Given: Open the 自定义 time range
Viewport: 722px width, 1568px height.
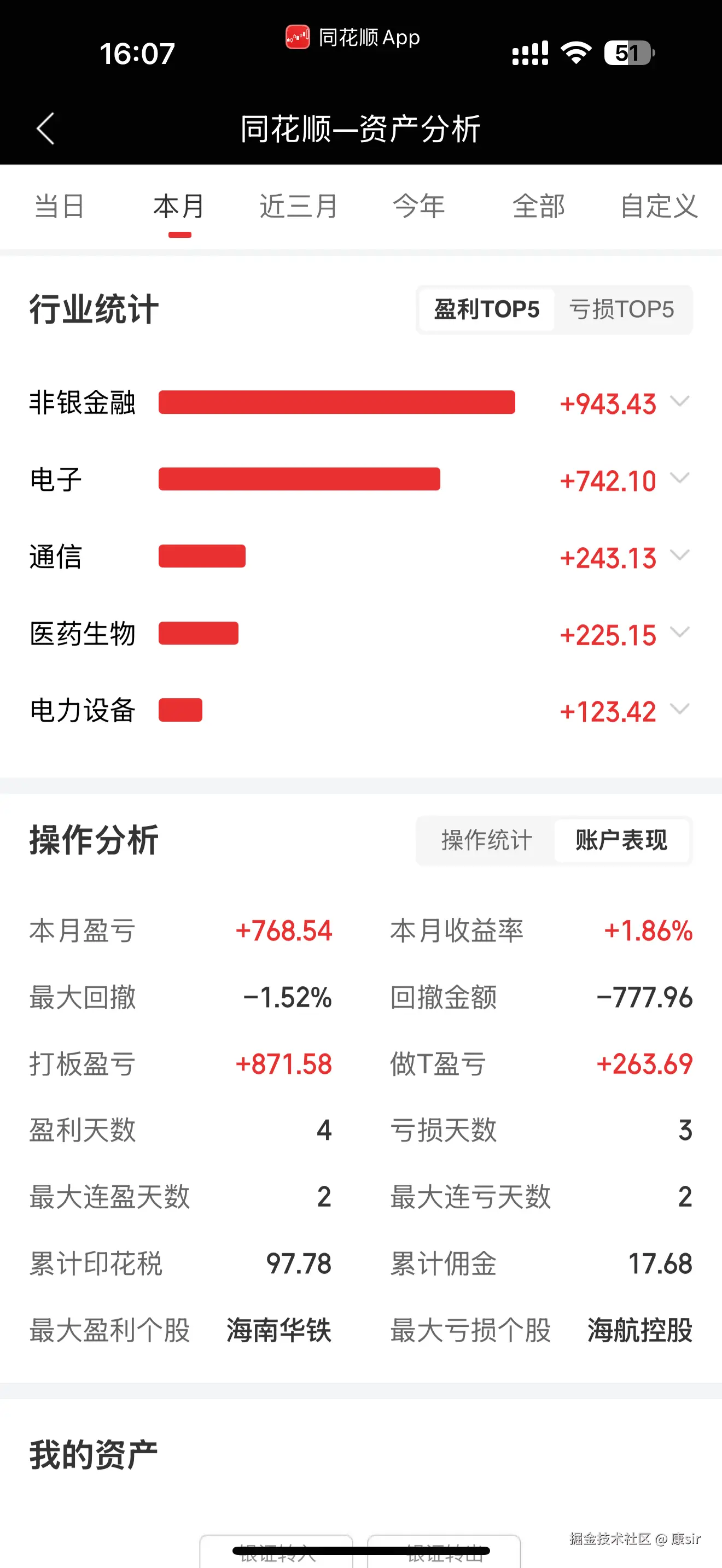Looking at the screenshot, I should point(658,207).
